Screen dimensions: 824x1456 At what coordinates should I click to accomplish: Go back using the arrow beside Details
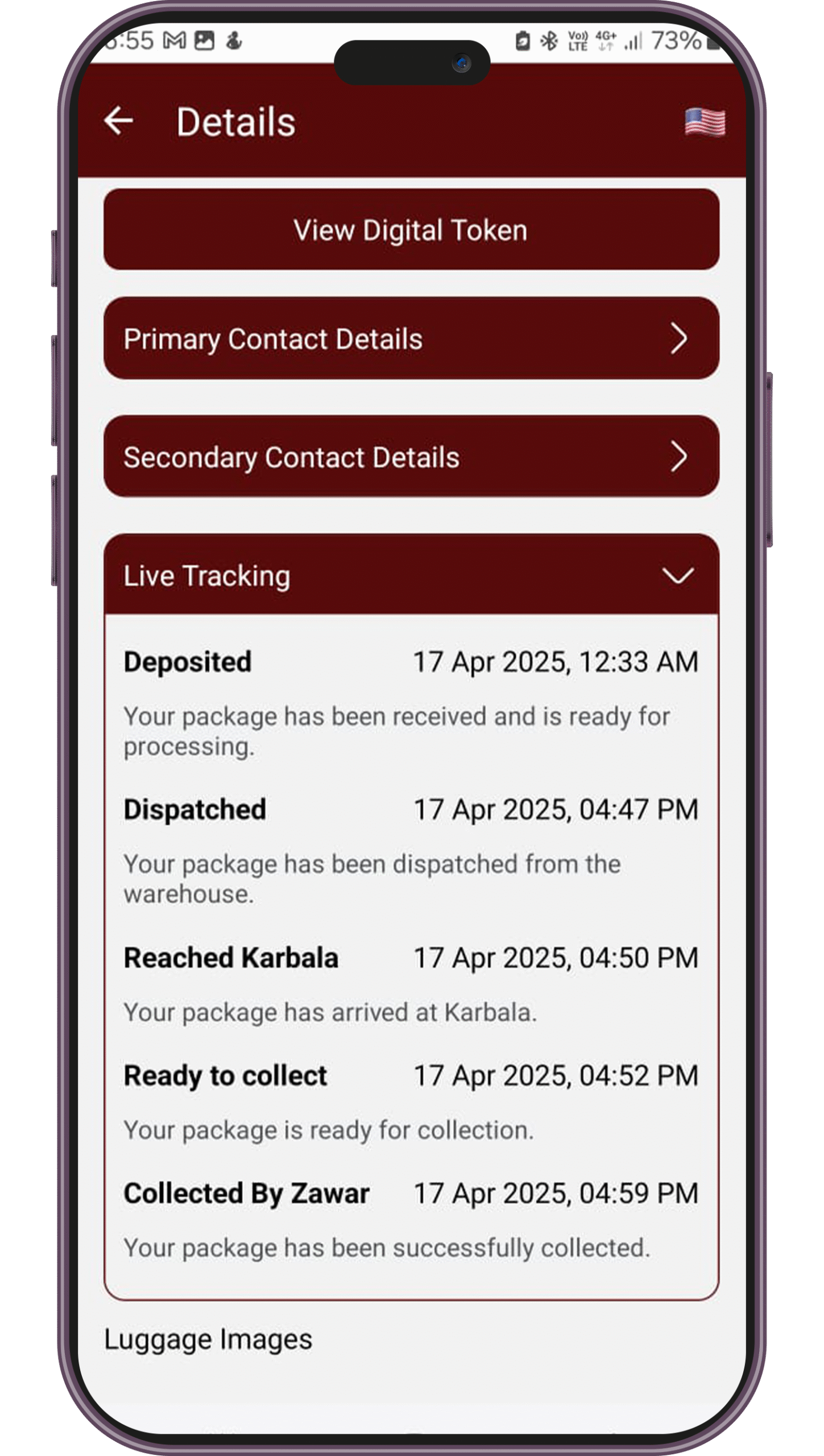119,121
